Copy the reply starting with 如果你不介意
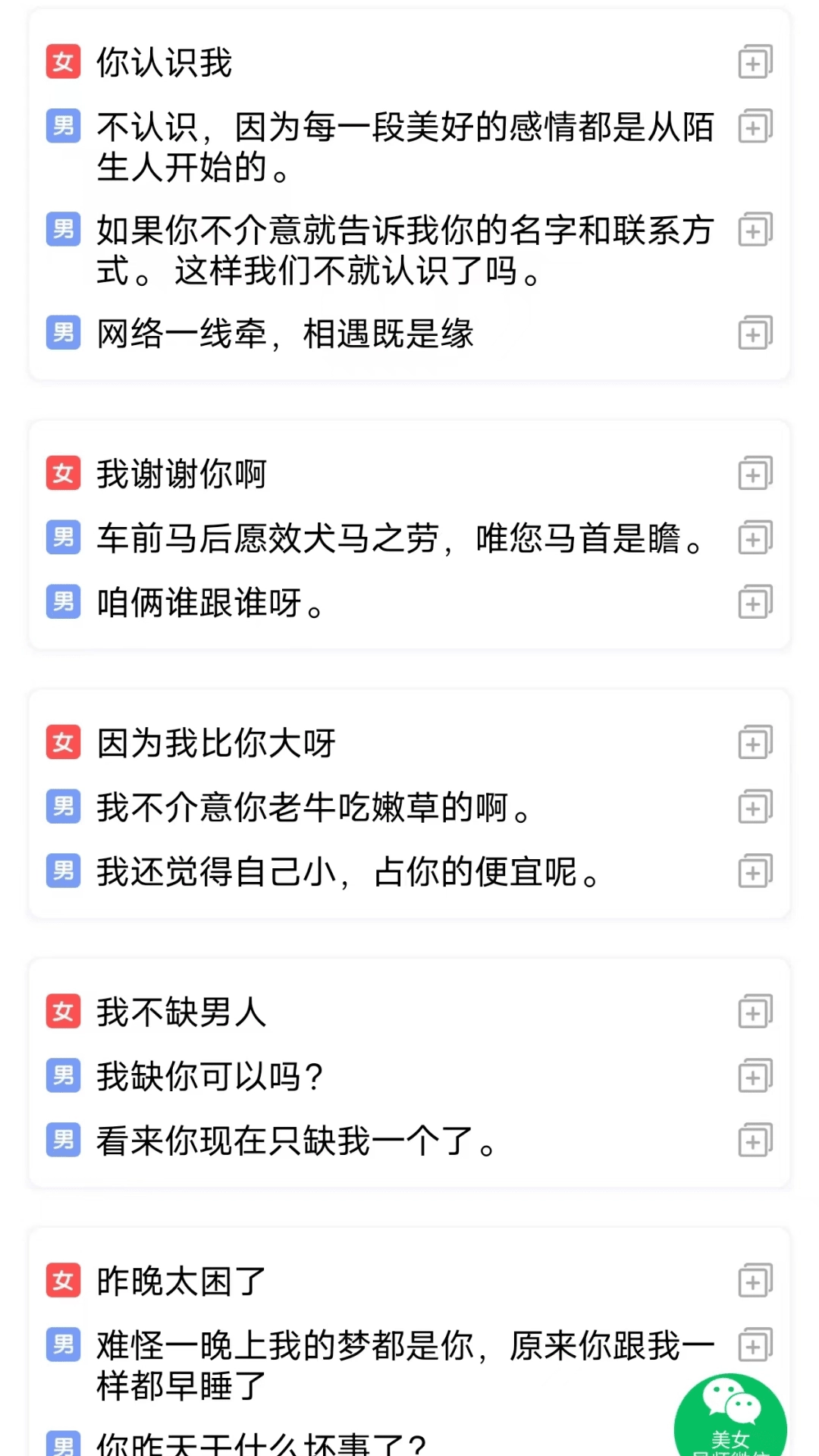The width and height of the screenshot is (819, 1456). (755, 230)
